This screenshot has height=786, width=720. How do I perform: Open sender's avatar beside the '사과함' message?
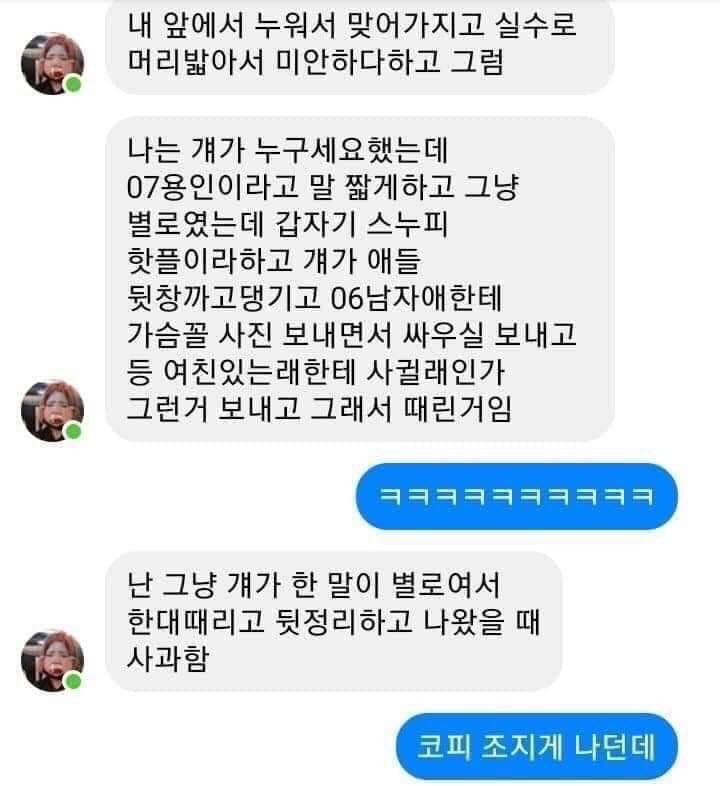click(52, 660)
